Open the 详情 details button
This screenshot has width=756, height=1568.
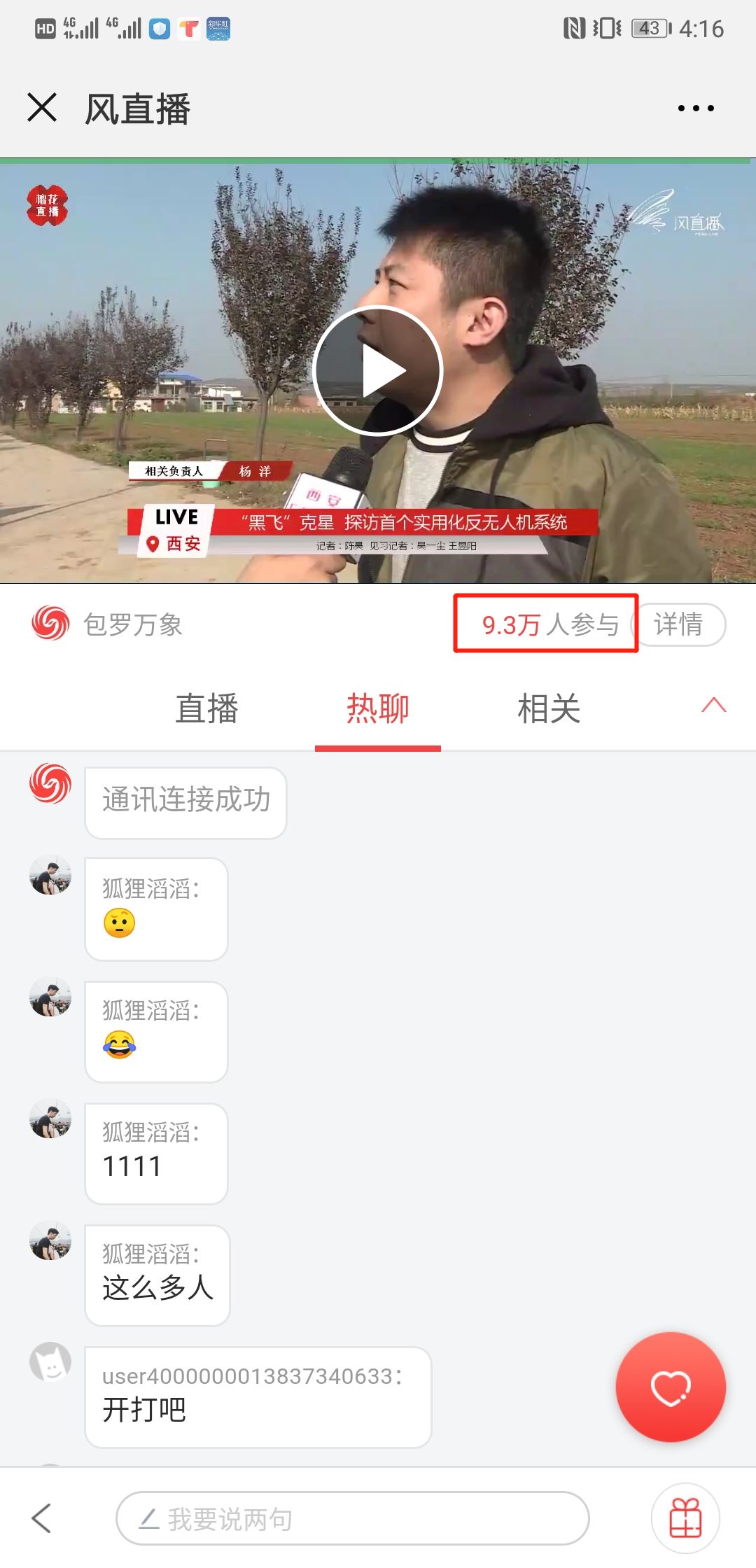pos(680,624)
